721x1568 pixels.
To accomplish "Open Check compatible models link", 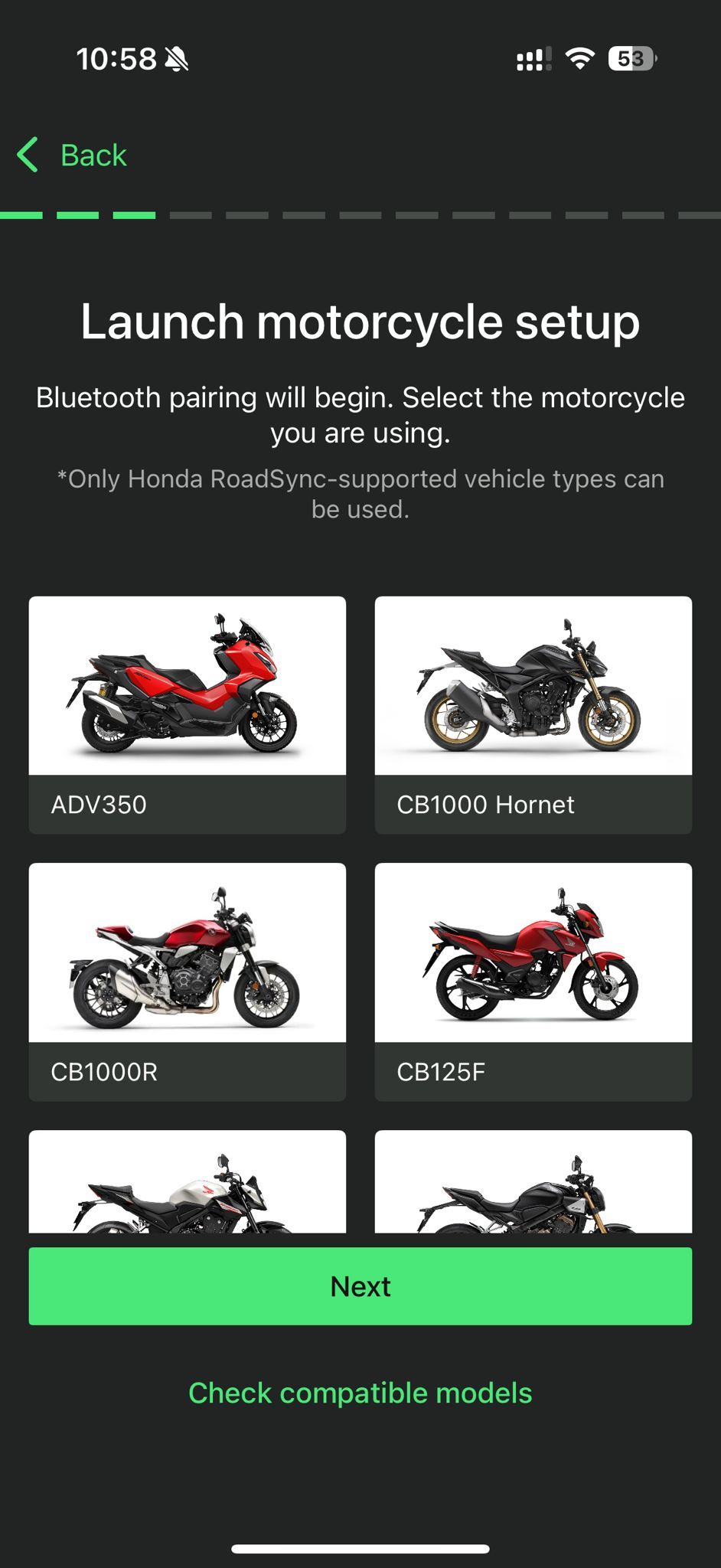I will pos(360,1393).
